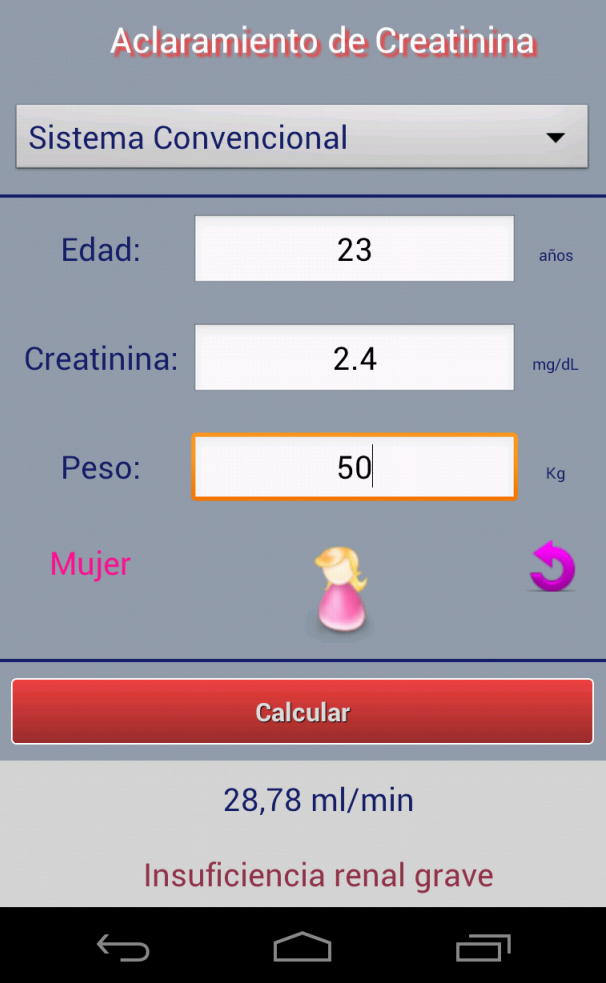Image resolution: width=606 pixels, height=983 pixels.
Task: Go to the home screen
Action: coord(302,947)
